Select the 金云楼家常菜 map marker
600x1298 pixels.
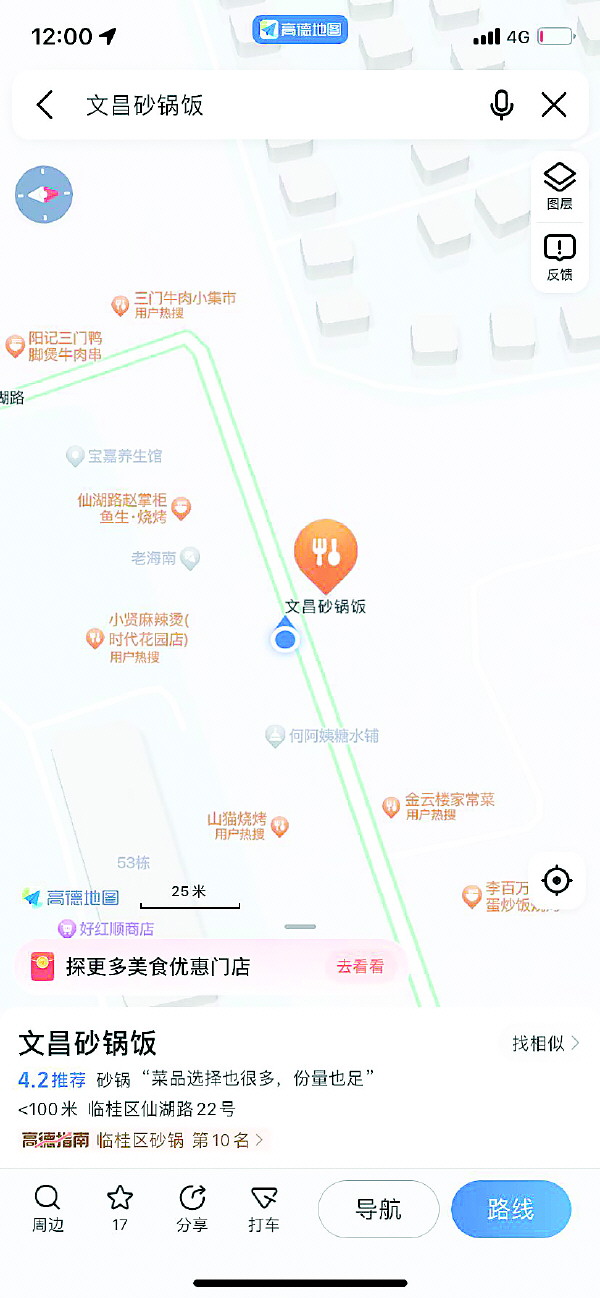click(x=391, y=806)
